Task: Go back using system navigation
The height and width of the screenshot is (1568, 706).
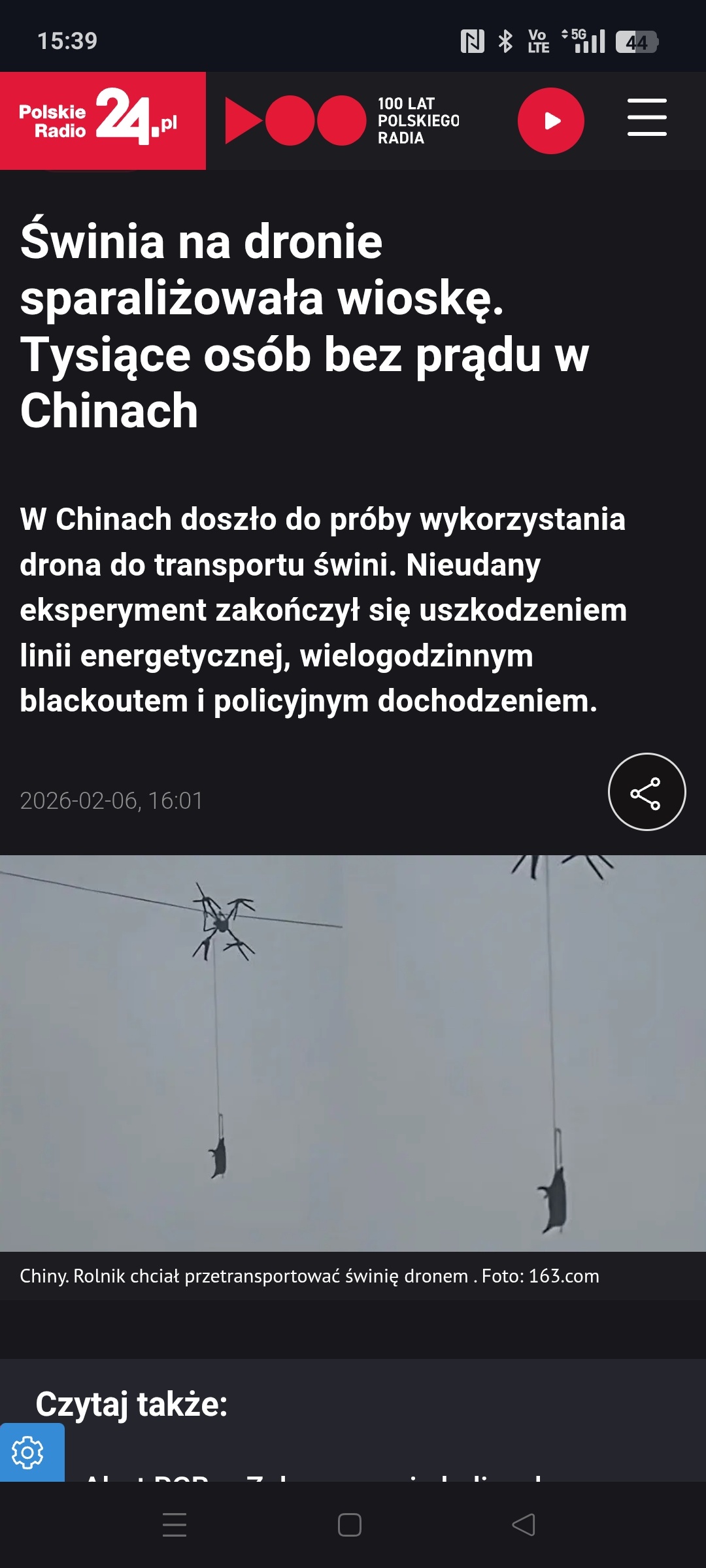Action: 524,1525
